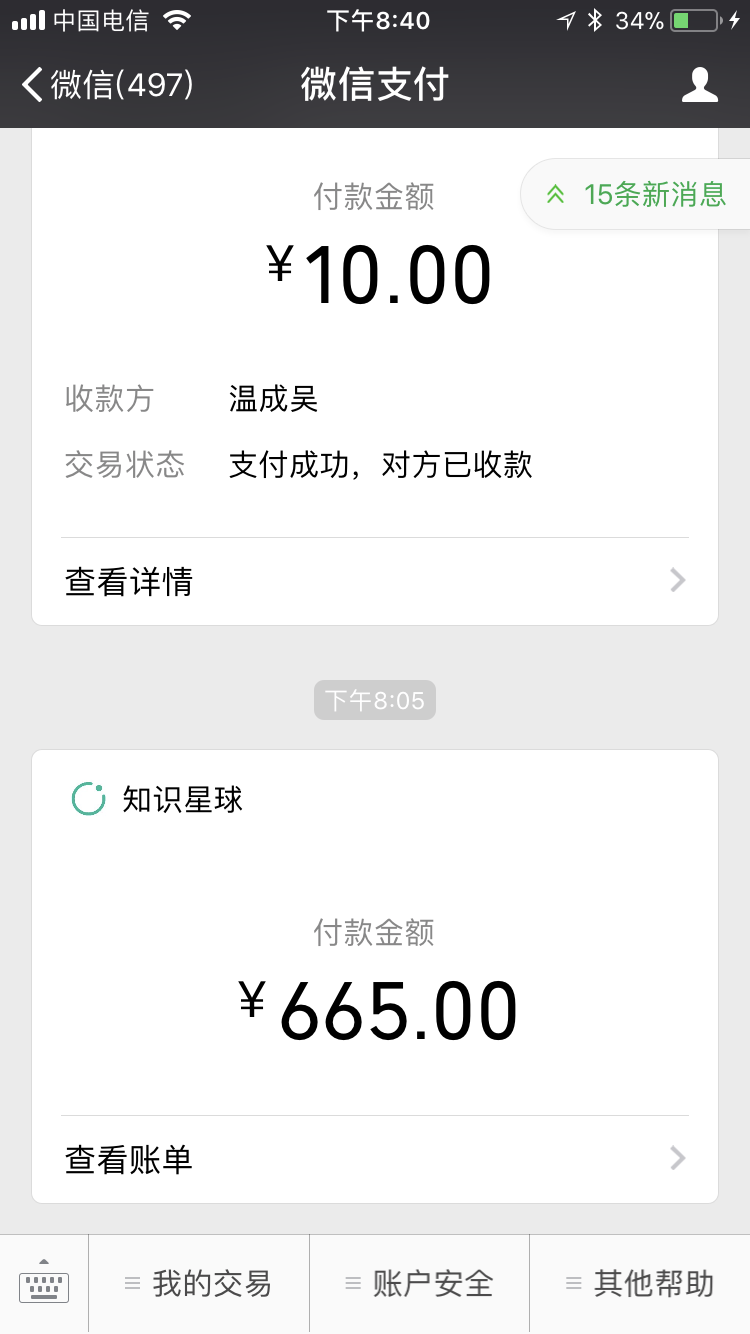Screen dimensions: 750x1334
Task: Tap 查看账单 to view the bill
Action: pos(128,1159)
